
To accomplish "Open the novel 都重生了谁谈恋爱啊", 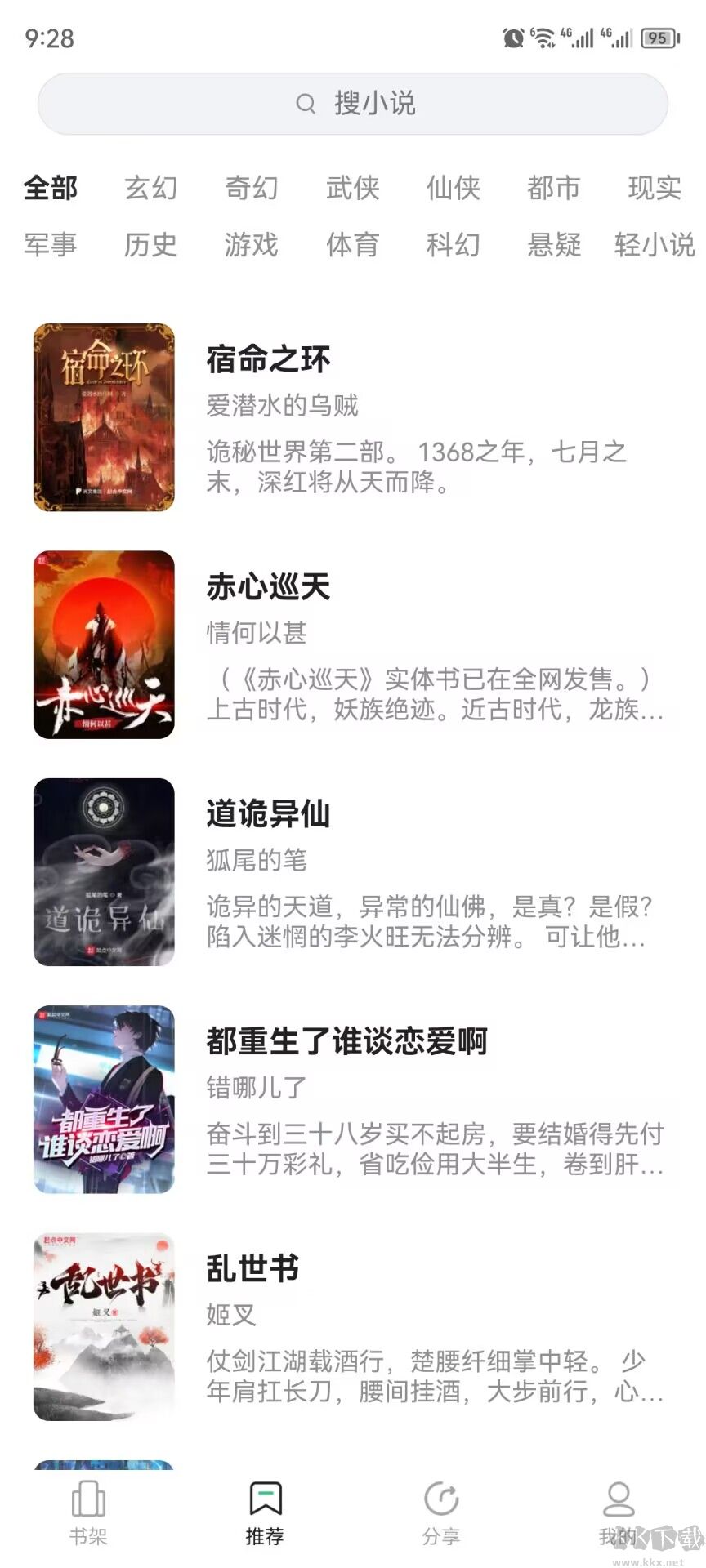I will [345, 1040].
